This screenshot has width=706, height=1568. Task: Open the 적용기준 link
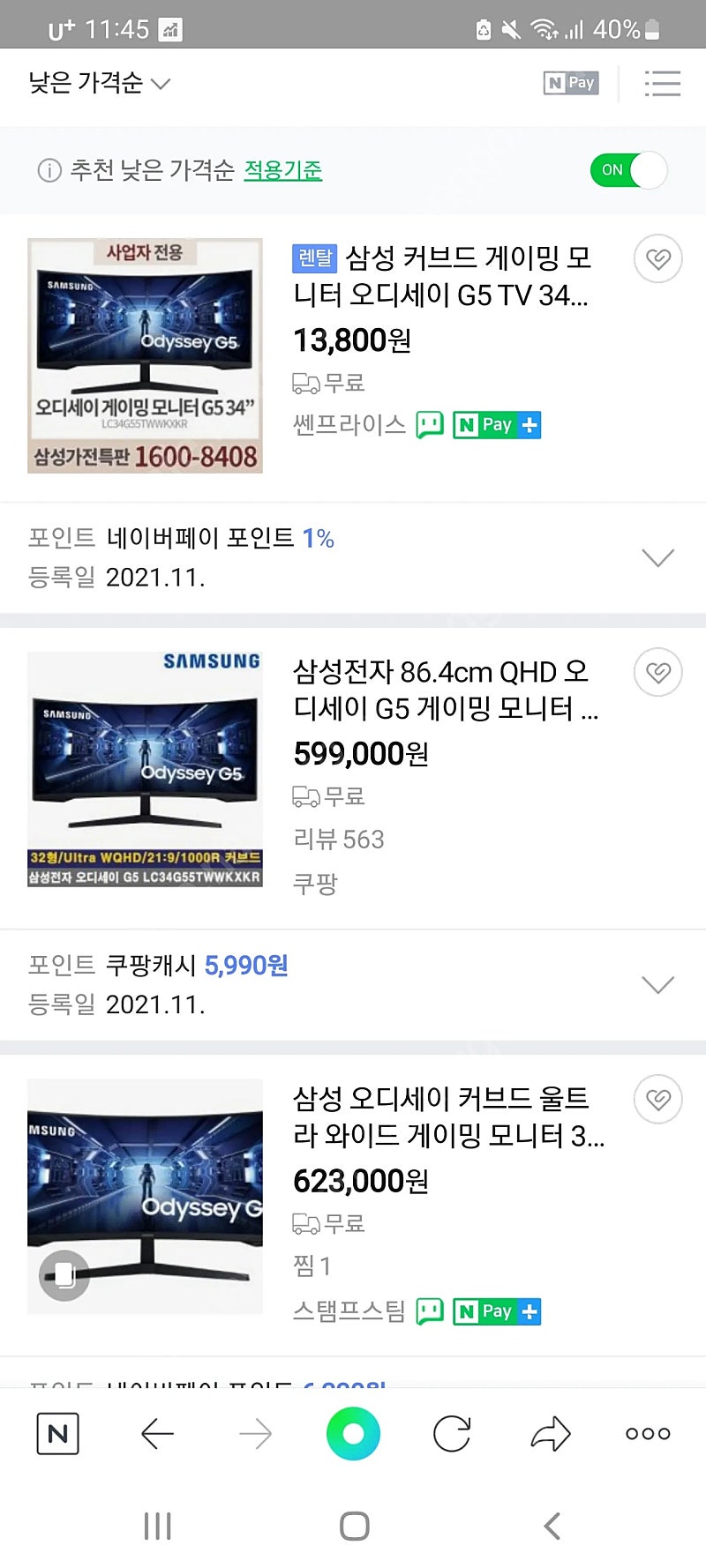[282, 170]
